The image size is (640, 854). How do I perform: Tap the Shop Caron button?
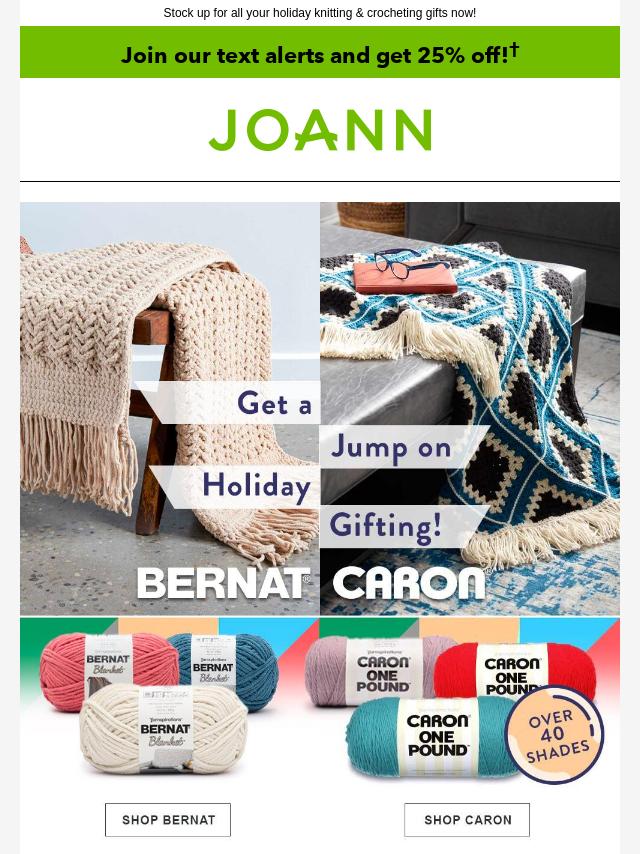point(467,820)
